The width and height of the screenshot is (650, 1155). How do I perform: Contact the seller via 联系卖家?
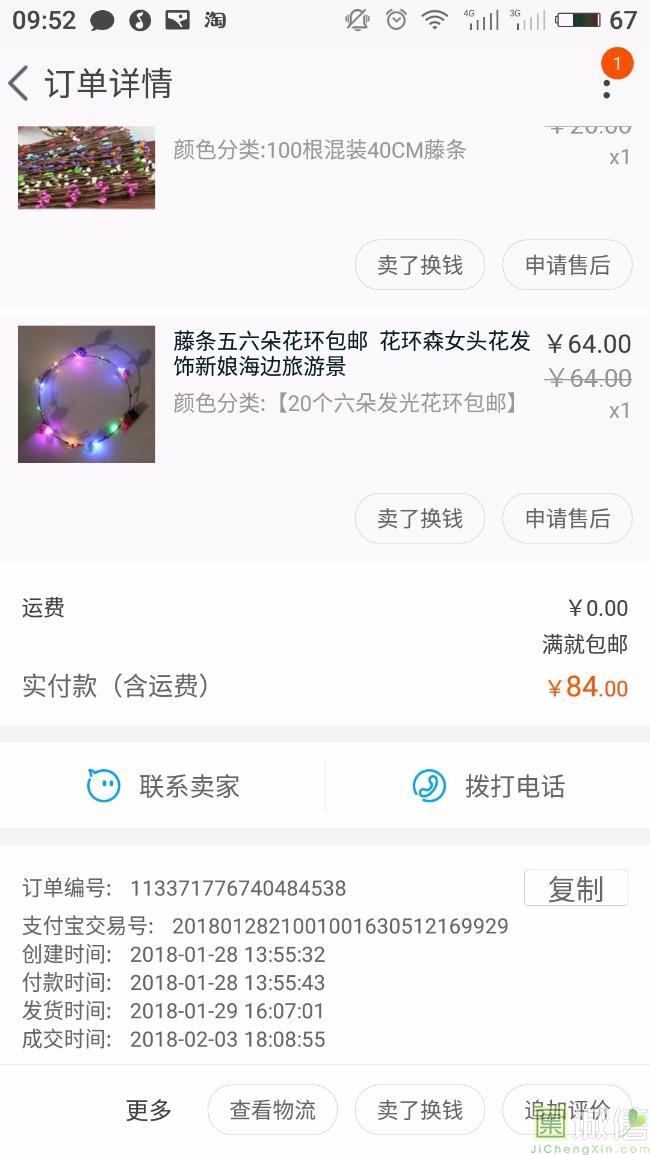click(x=163, y=786)
